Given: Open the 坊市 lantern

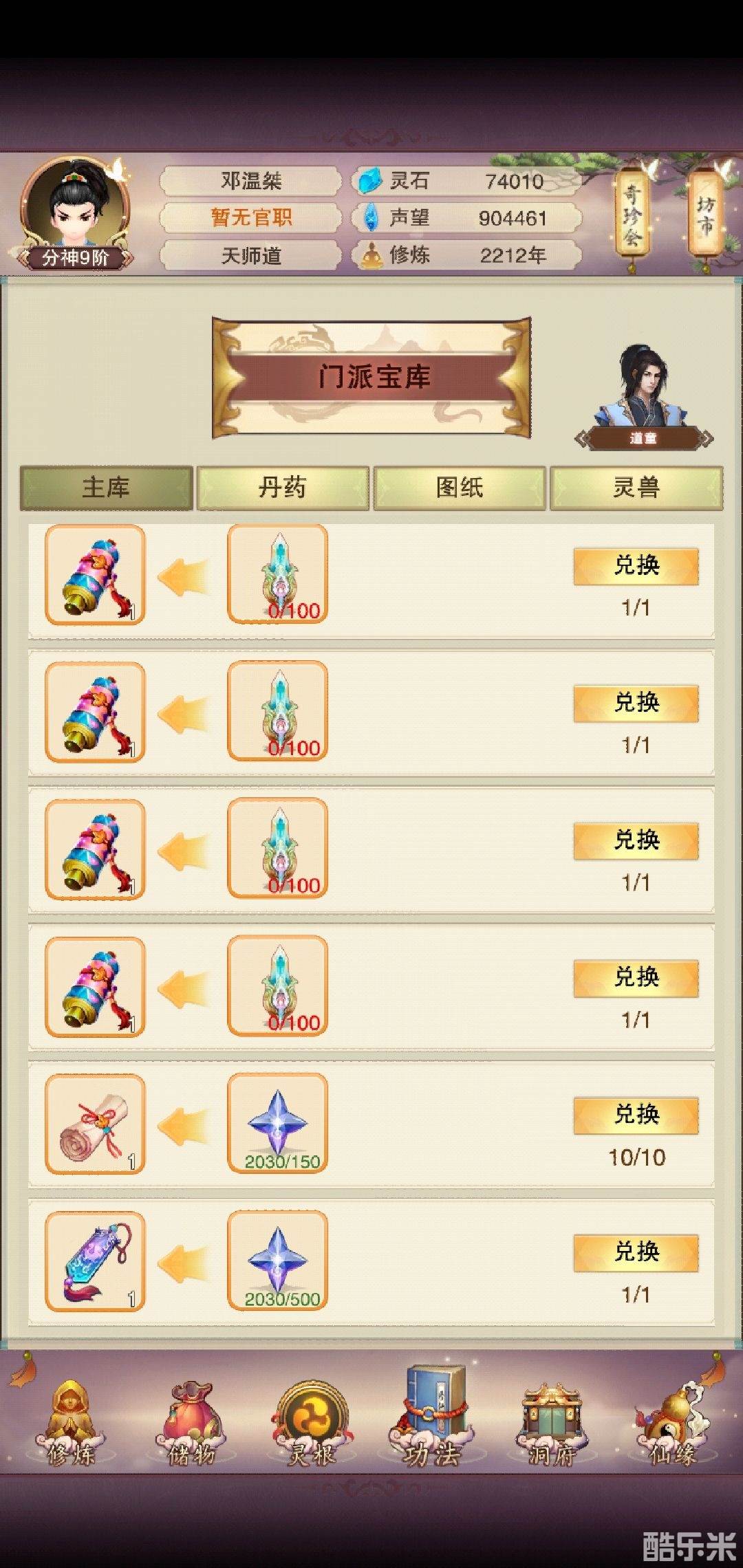Looking at the screenshot, I should pyautogui.click(x=706, y=215).
